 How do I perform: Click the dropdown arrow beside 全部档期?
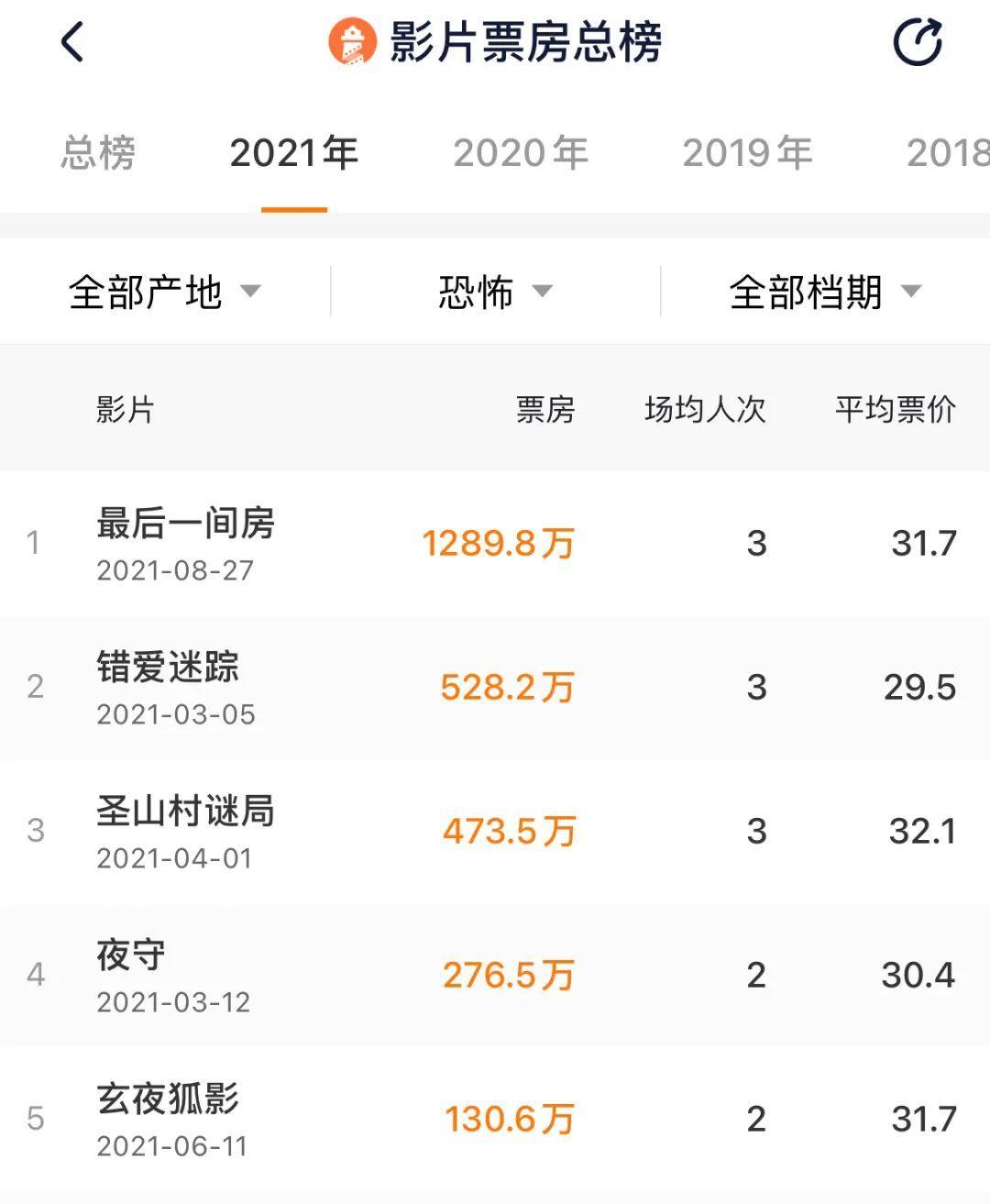pos(911,292)
